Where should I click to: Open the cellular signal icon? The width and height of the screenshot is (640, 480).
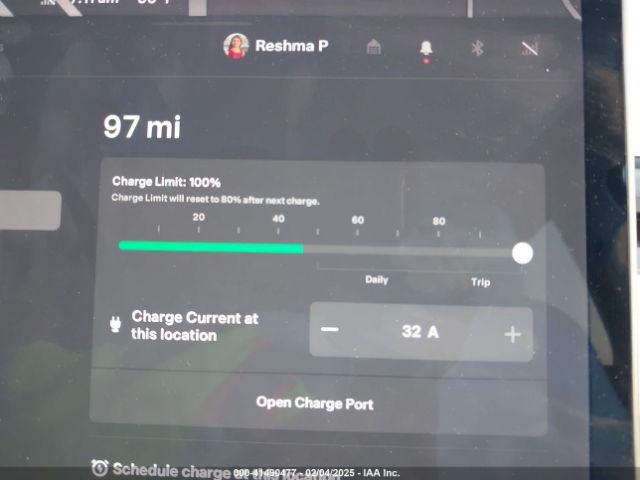point(529,48)
